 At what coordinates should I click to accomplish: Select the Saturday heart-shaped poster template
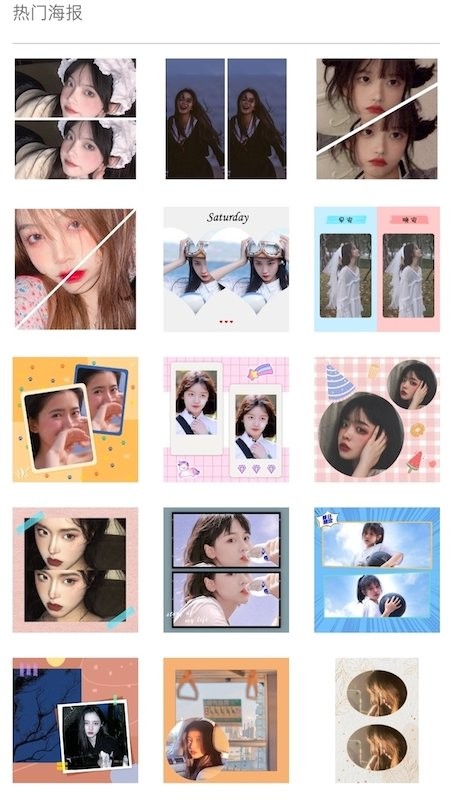(x=226, y=269)
